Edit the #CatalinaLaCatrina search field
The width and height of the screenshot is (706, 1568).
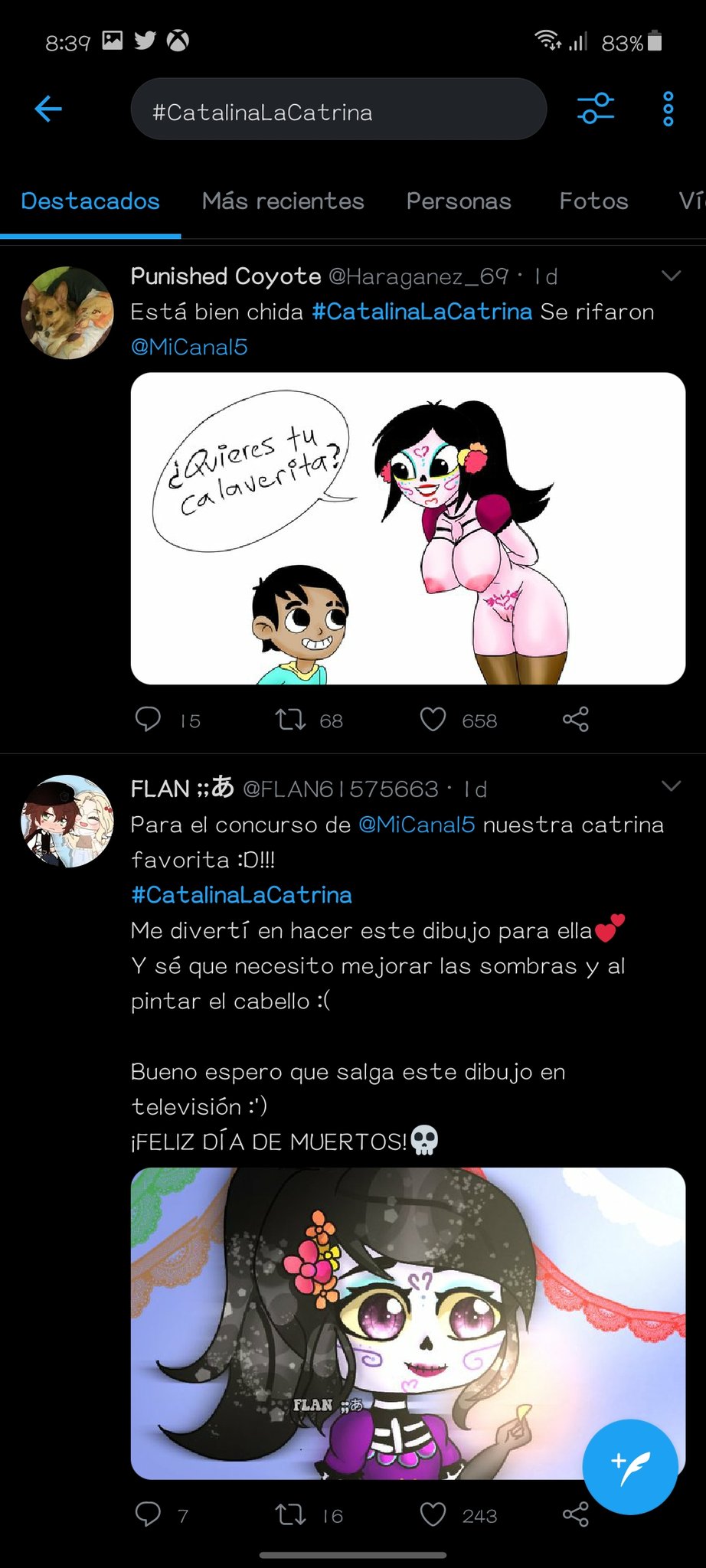coord(338,112)
